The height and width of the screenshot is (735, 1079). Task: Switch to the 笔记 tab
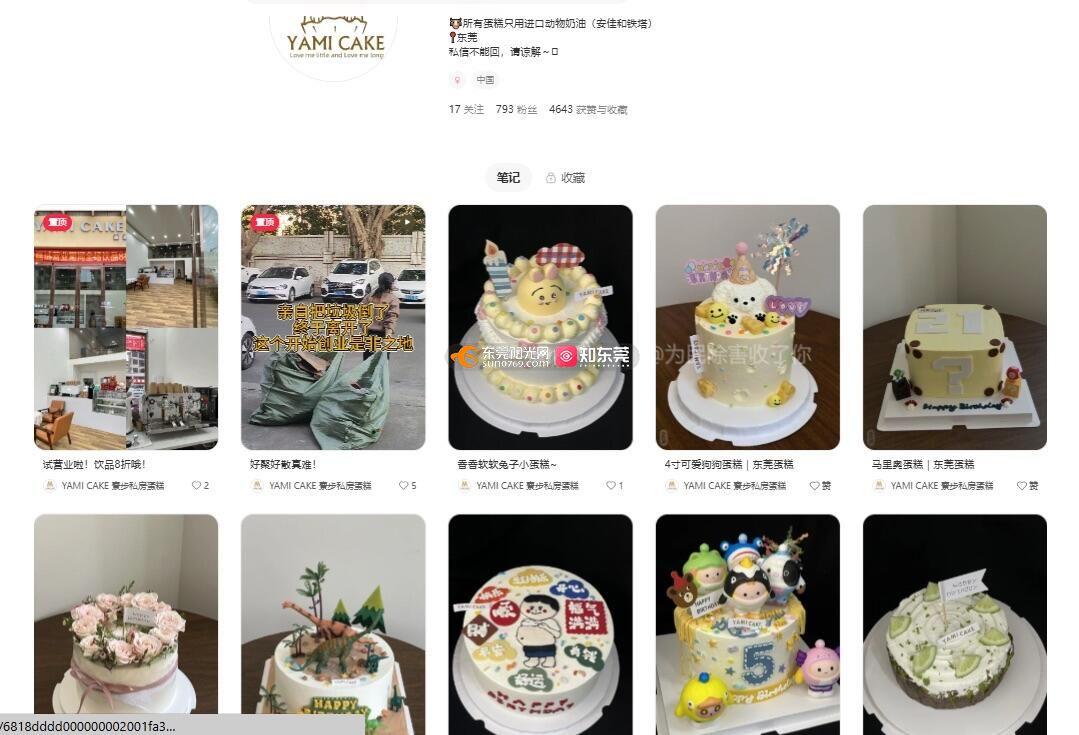pos(508,177)
